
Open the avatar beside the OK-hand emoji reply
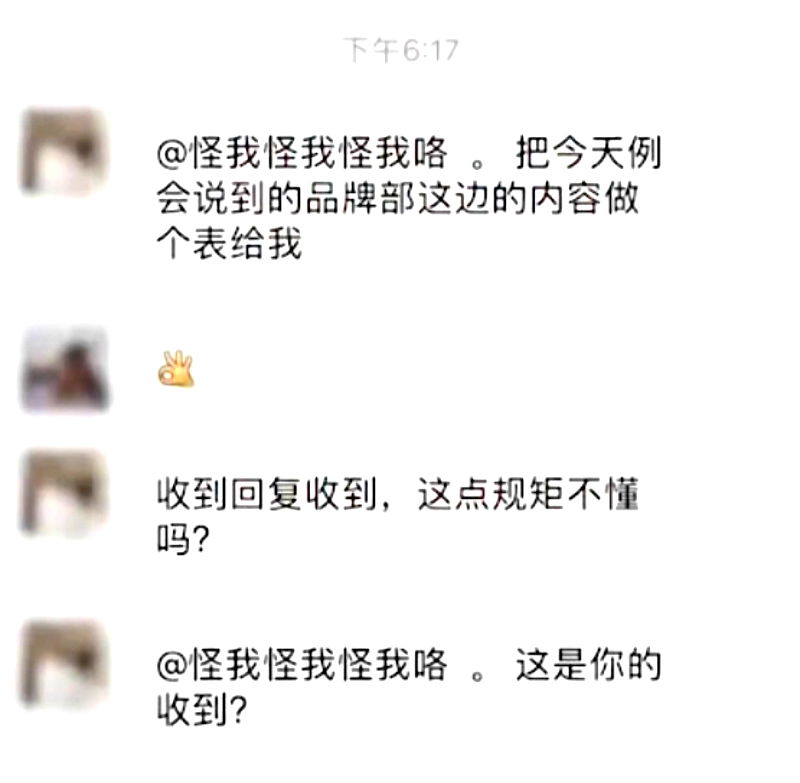64,370
